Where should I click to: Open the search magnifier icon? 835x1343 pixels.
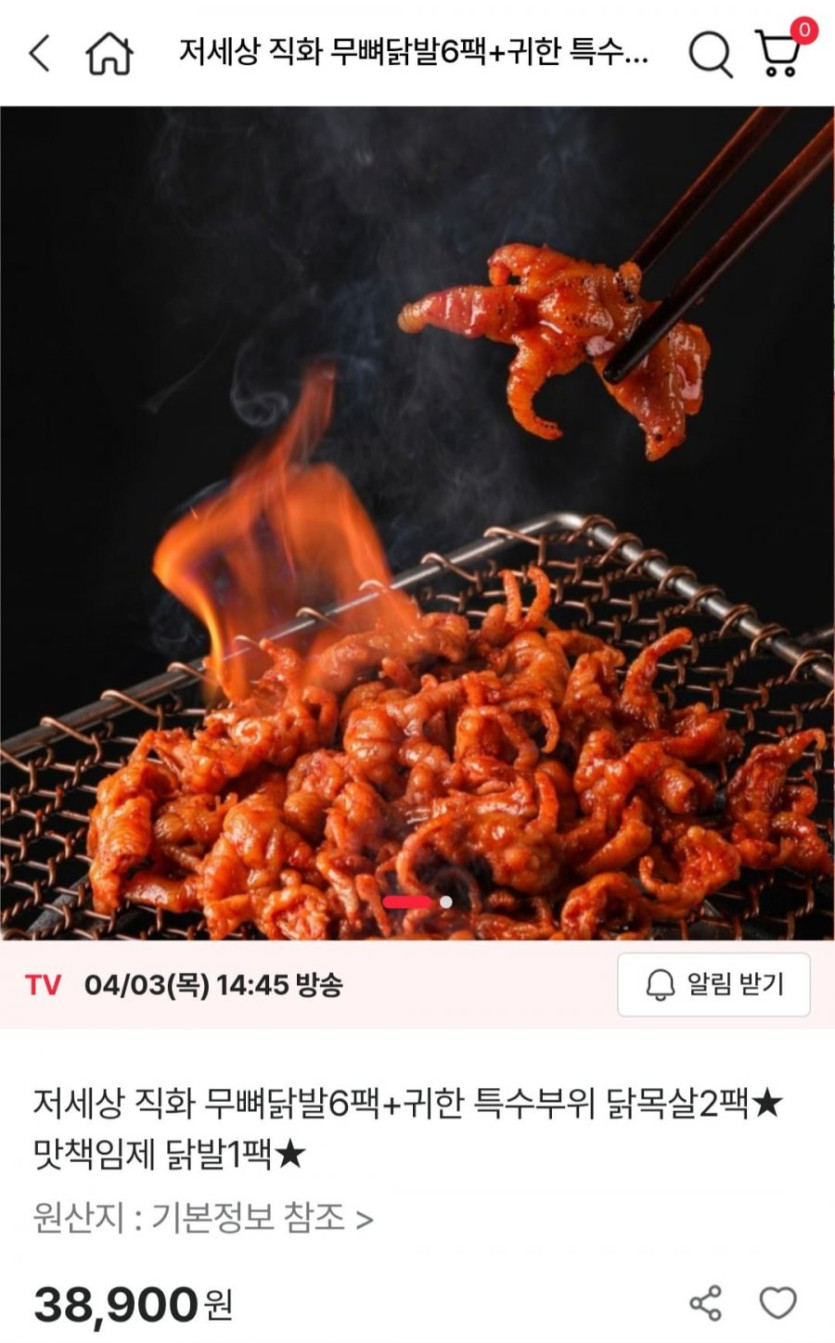pos(710,53)
